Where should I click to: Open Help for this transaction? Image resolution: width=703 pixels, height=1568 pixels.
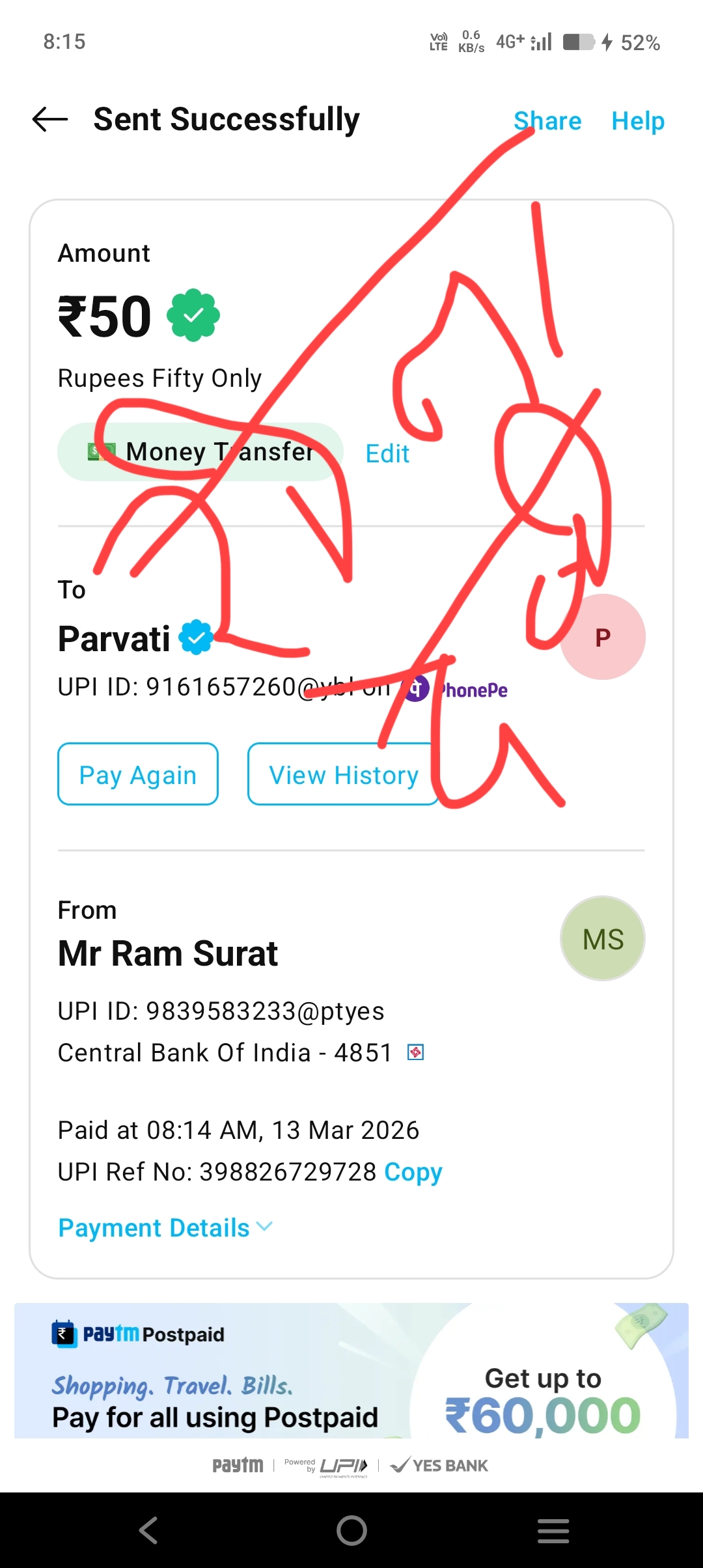pyautogui.click(x=637, y=121)
